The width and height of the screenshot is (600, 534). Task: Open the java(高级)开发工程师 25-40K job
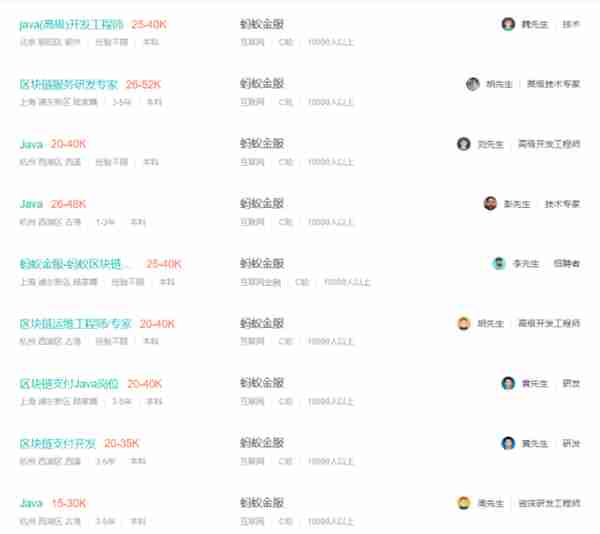point(71,24)
